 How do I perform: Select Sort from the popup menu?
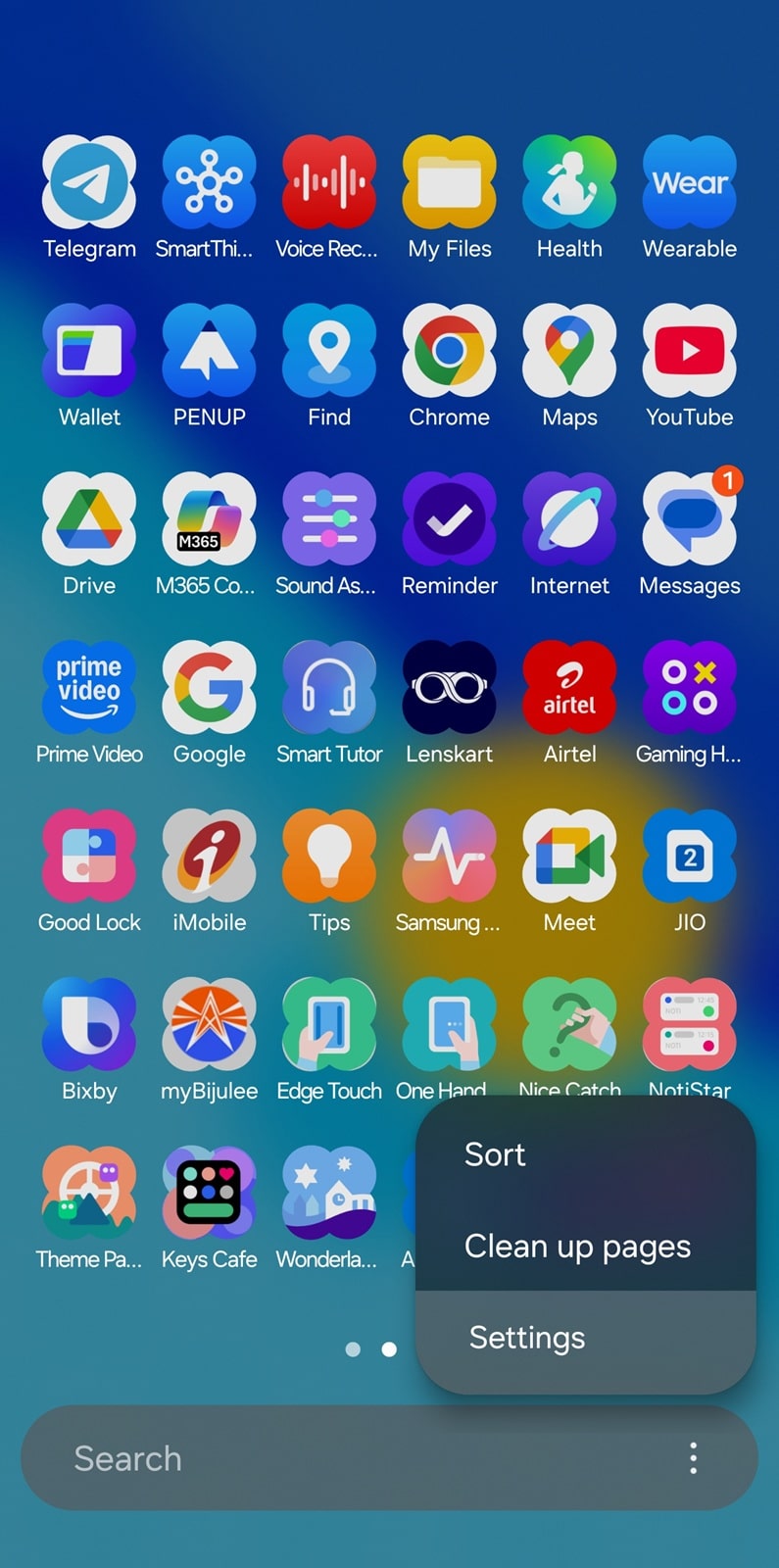(x=495, y=1154)
